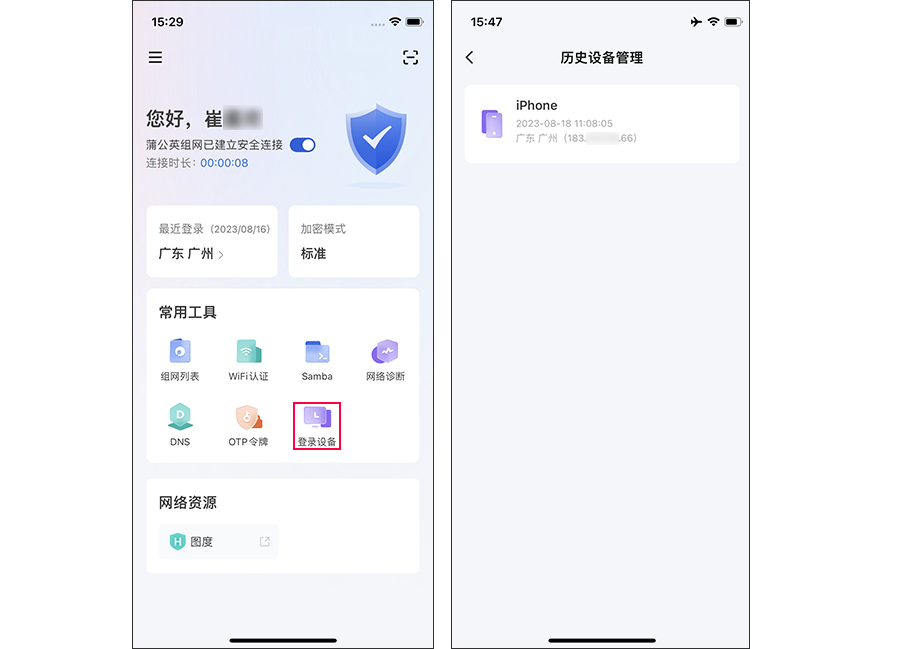Image resolution: width=900 pixels, height=649 pixels.
Task: Open the scan icon at top right
Action: pyautogui.click(x=410, y=58)
